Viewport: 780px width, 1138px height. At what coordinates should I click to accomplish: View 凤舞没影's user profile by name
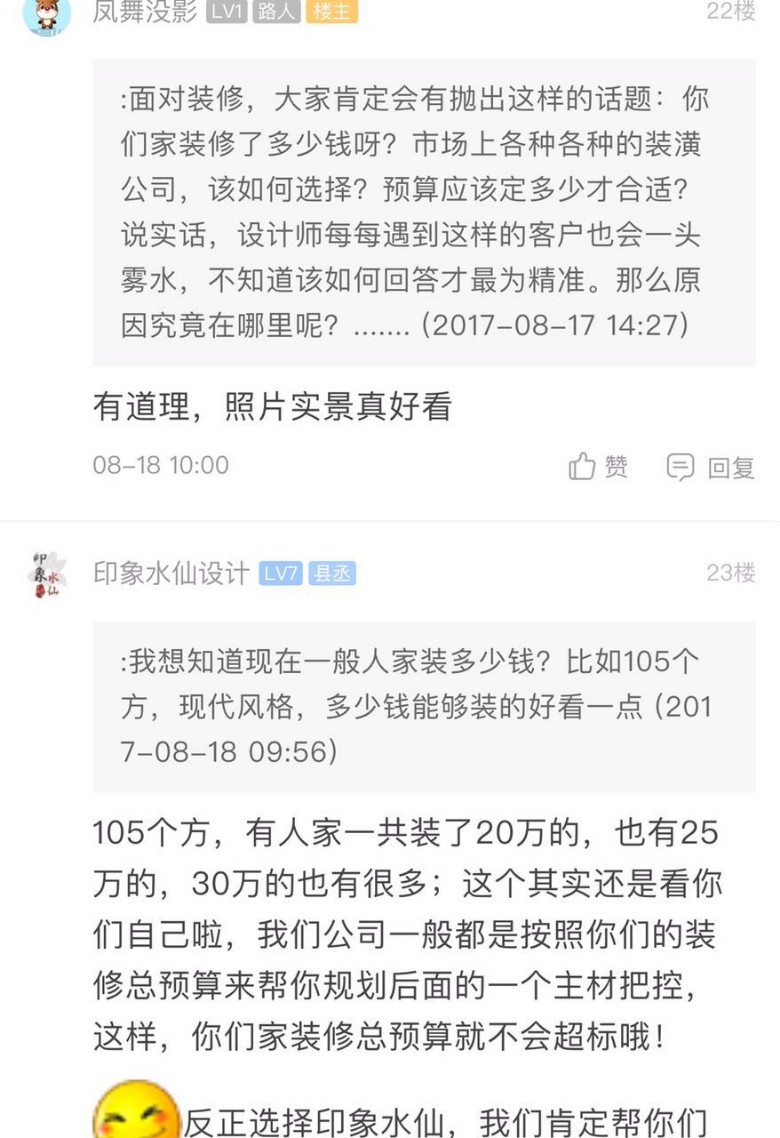coord(143,12)
